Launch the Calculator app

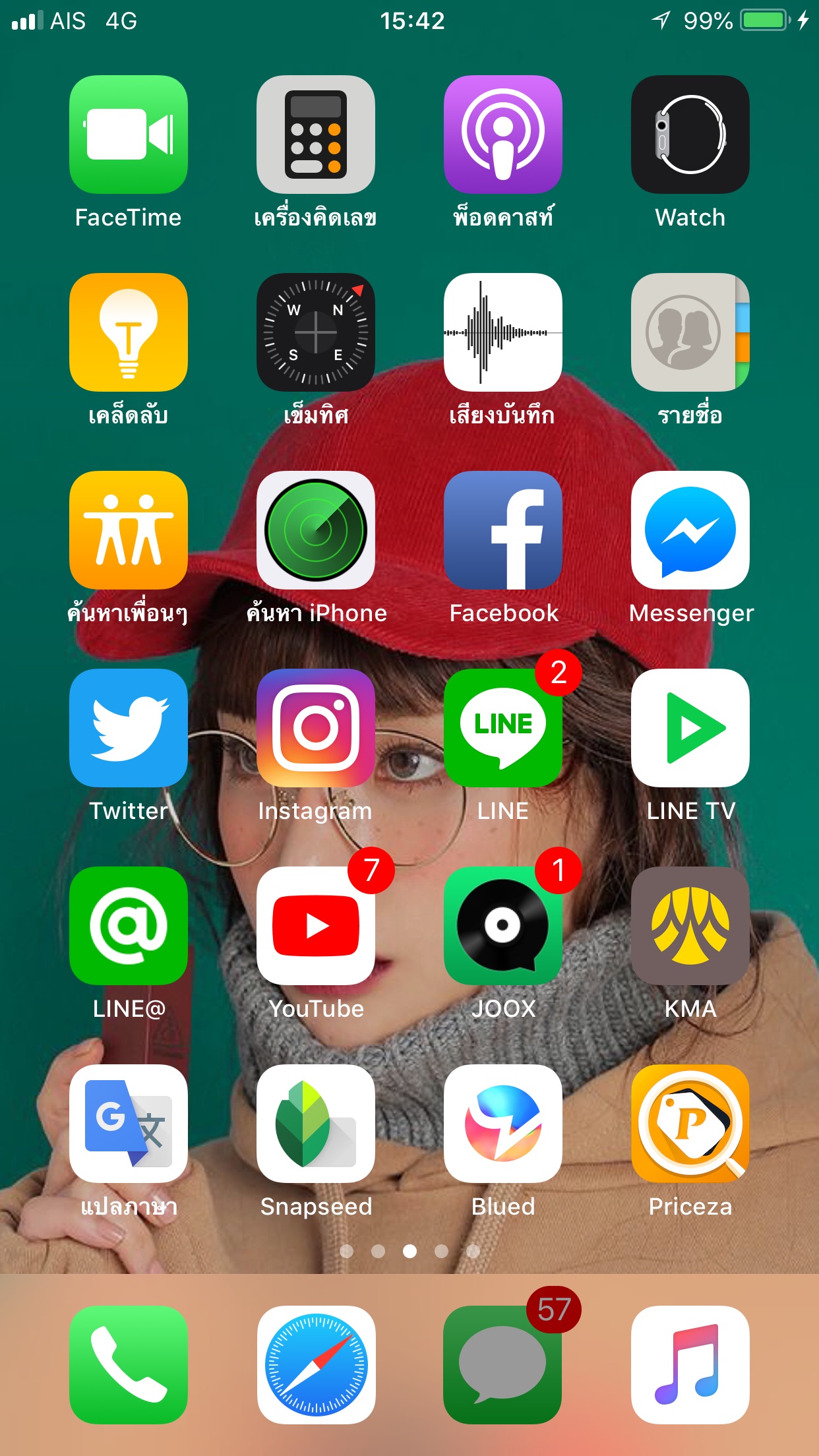(x=316, y=135)
